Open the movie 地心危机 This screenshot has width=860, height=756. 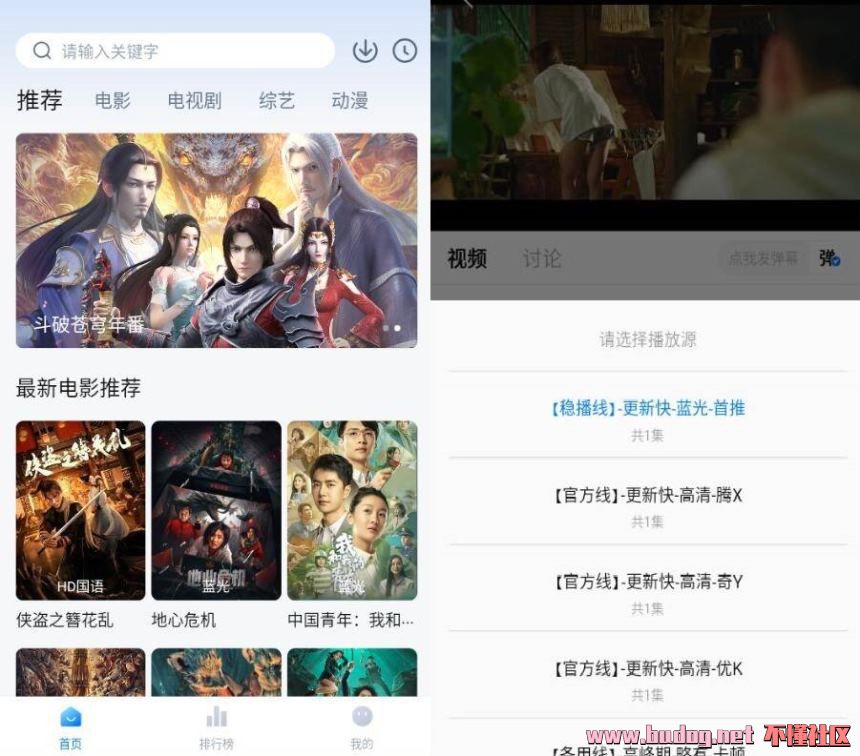click(216, 510)
